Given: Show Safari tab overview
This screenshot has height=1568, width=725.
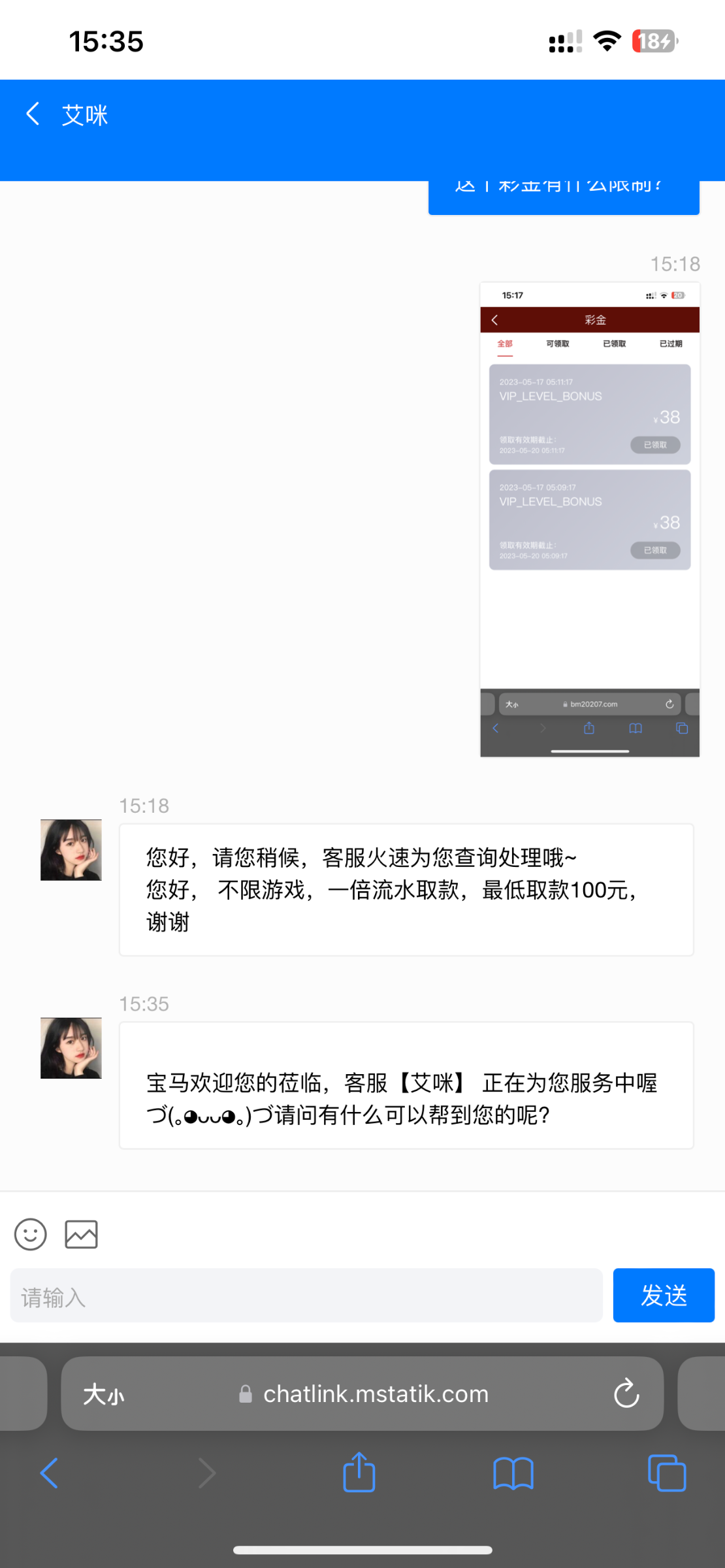Looking at the screenshot, I should click(x=667, y=1473).
